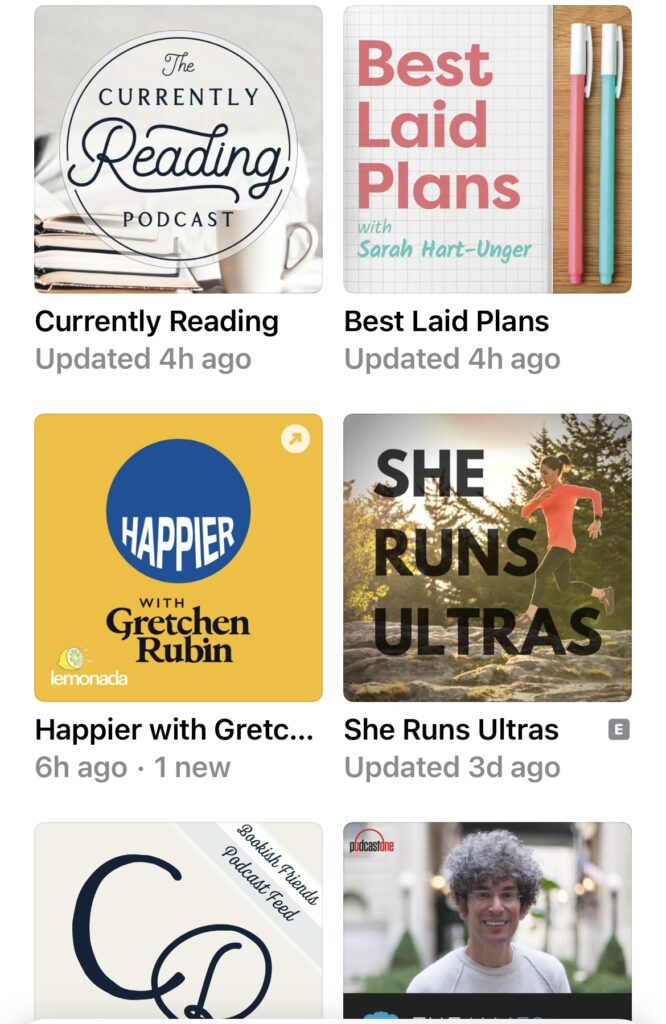Screen dimensions: 666x1024
Task: Open the PodcastOne show with curly-haired man
Action: point(487,920)
